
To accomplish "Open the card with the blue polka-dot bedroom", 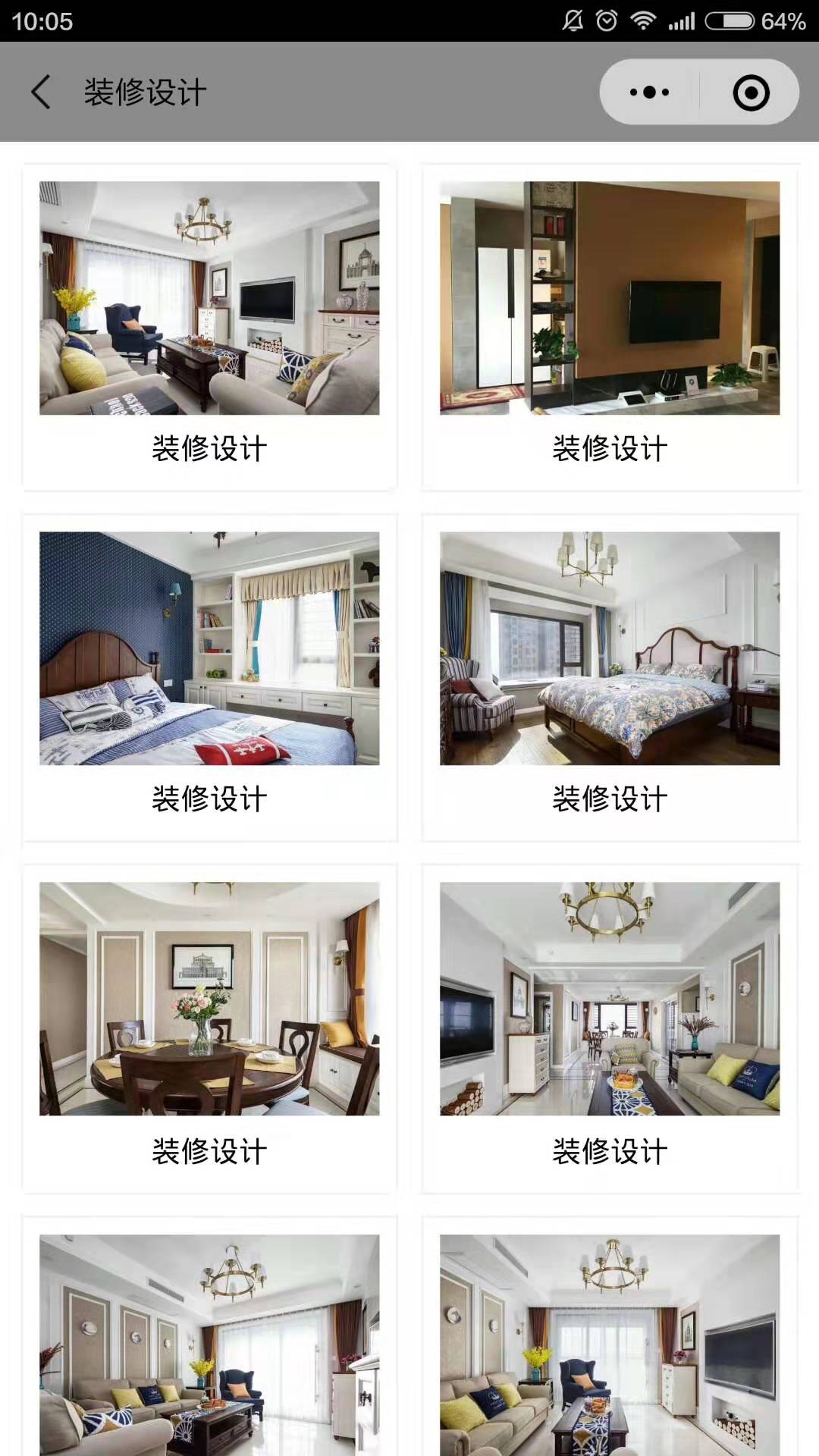I will tap(209, 676).
